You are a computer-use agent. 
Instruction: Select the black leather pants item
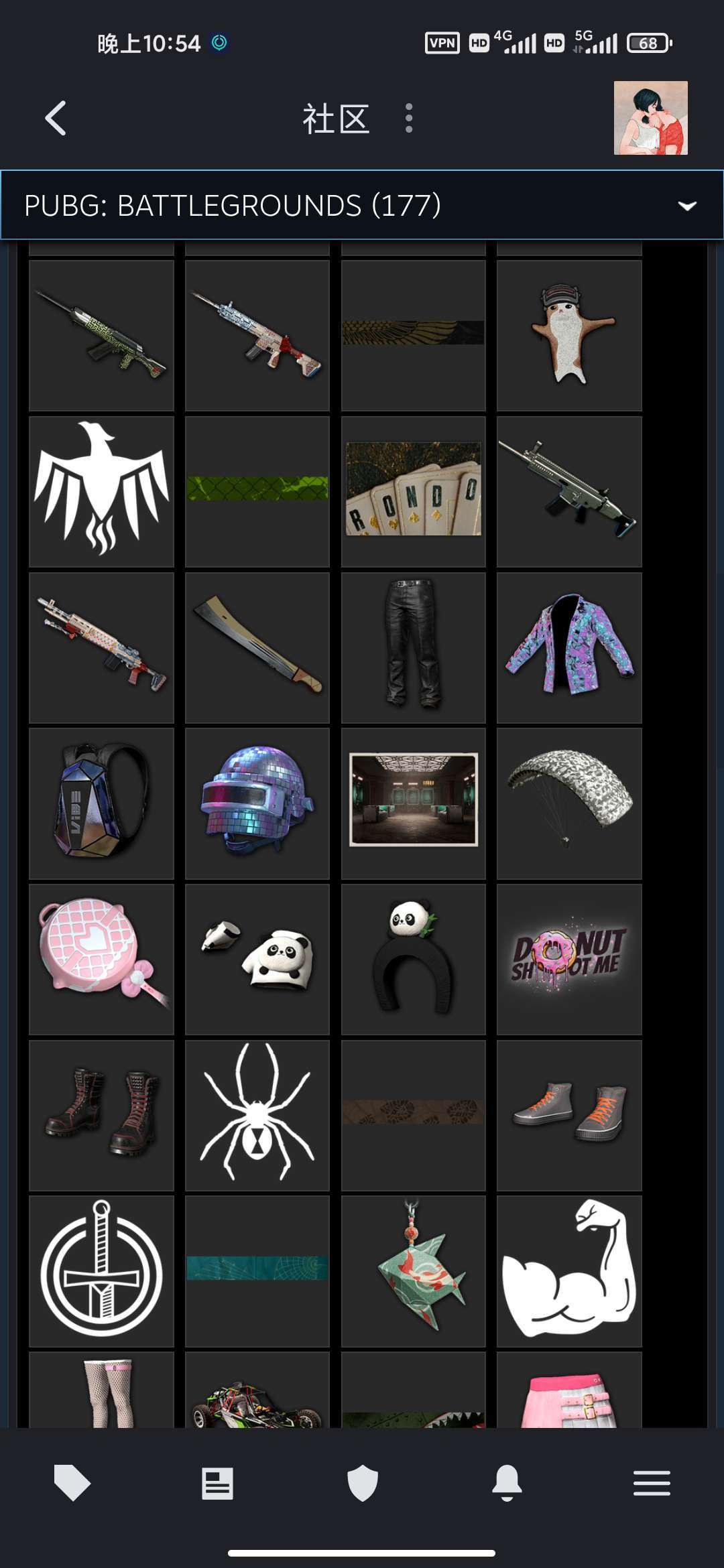(414, 648)
